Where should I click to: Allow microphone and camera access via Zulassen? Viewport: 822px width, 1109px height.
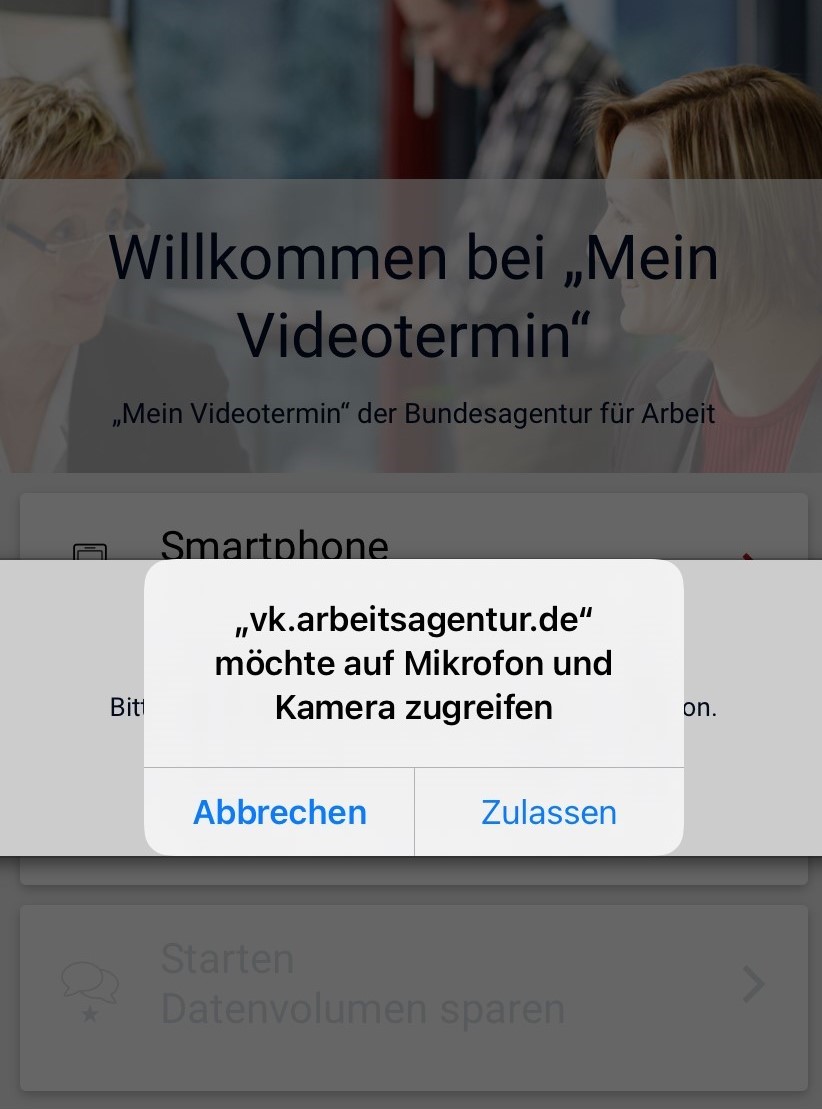click(549, 812)
